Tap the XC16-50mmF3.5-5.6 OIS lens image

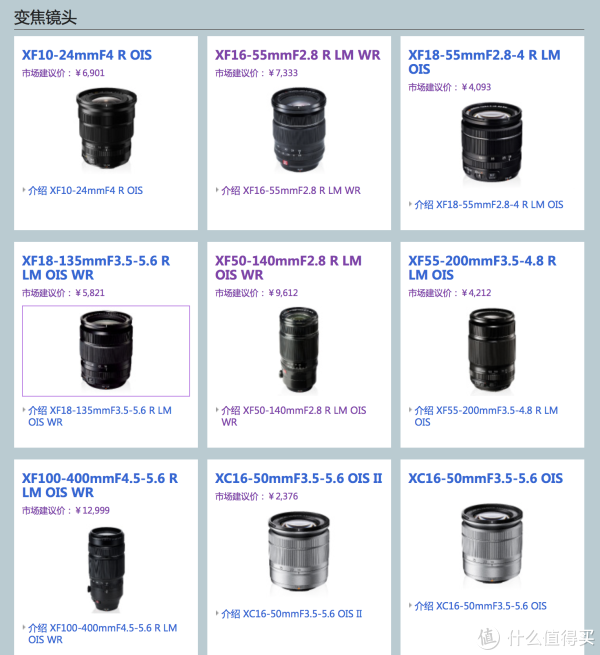[x=492, y=545]
